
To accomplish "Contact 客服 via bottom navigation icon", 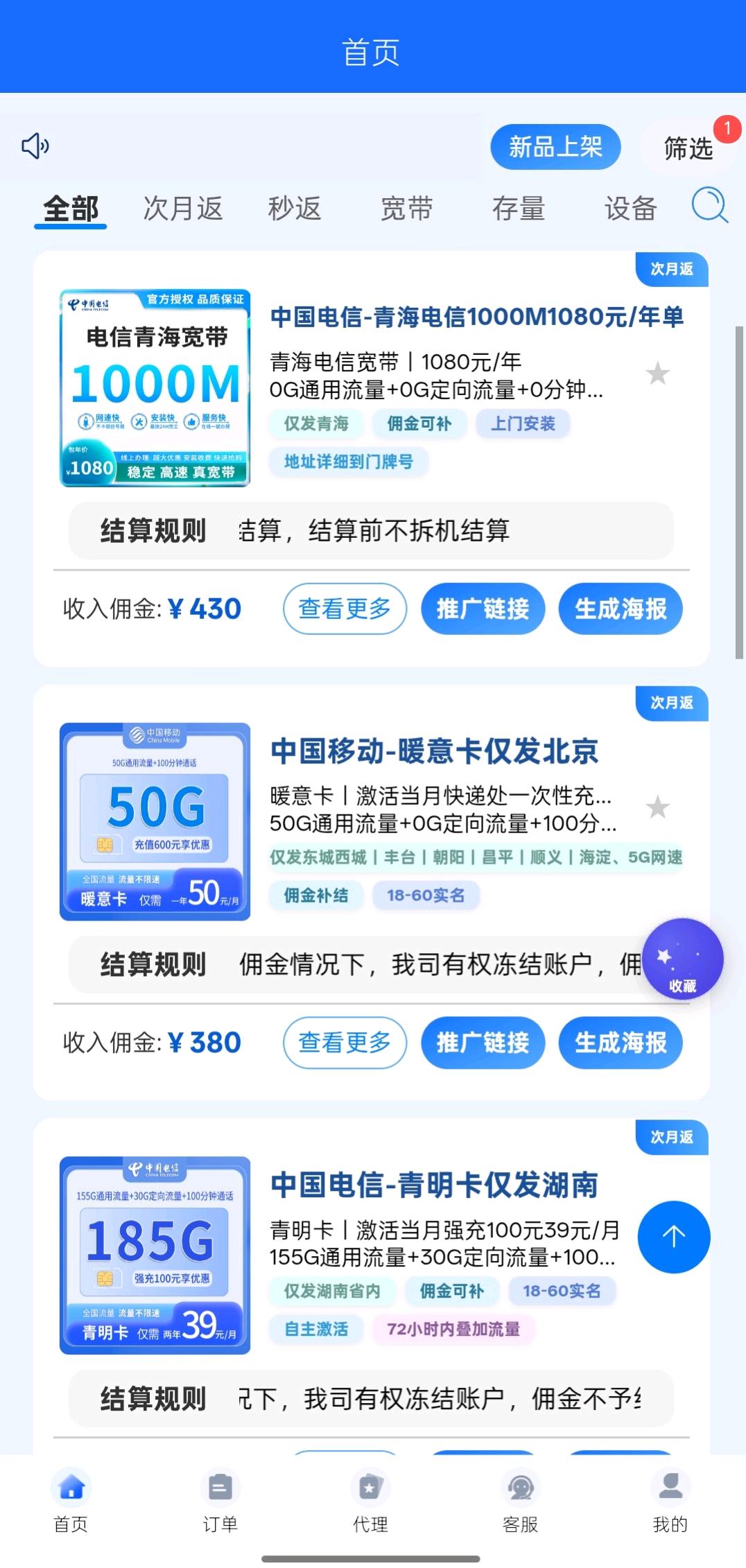I will point(519,1488).
